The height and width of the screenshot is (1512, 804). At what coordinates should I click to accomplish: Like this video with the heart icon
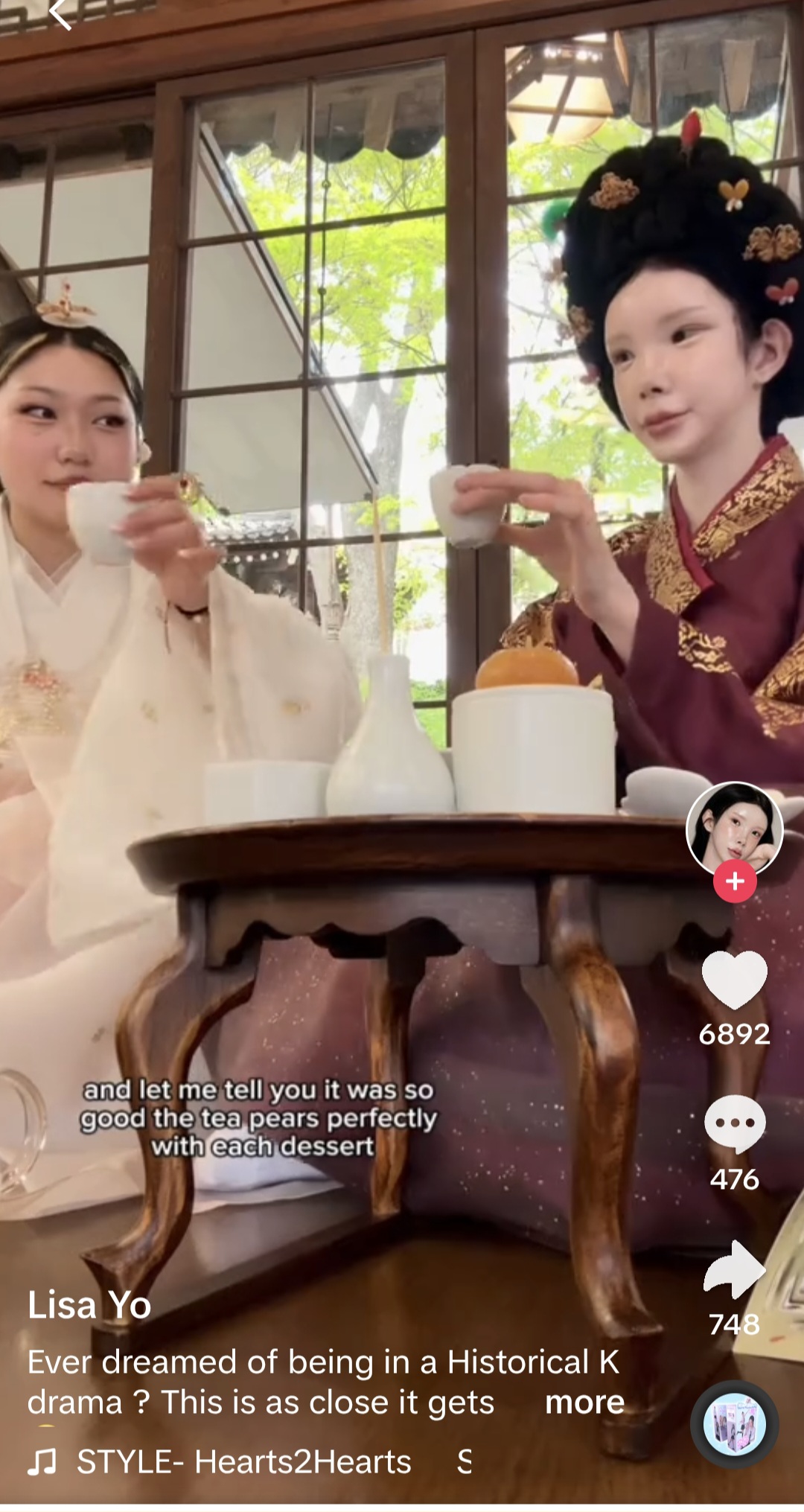pos(734,979)
